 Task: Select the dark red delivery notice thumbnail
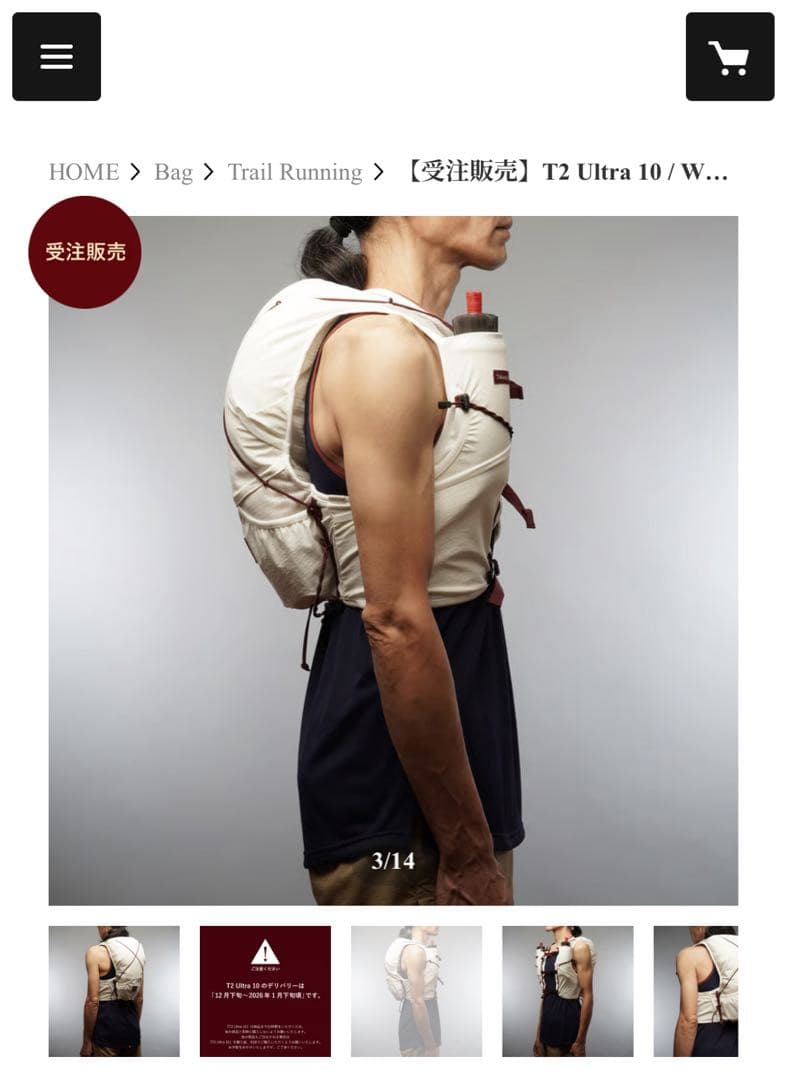click(x=265, y=991)
